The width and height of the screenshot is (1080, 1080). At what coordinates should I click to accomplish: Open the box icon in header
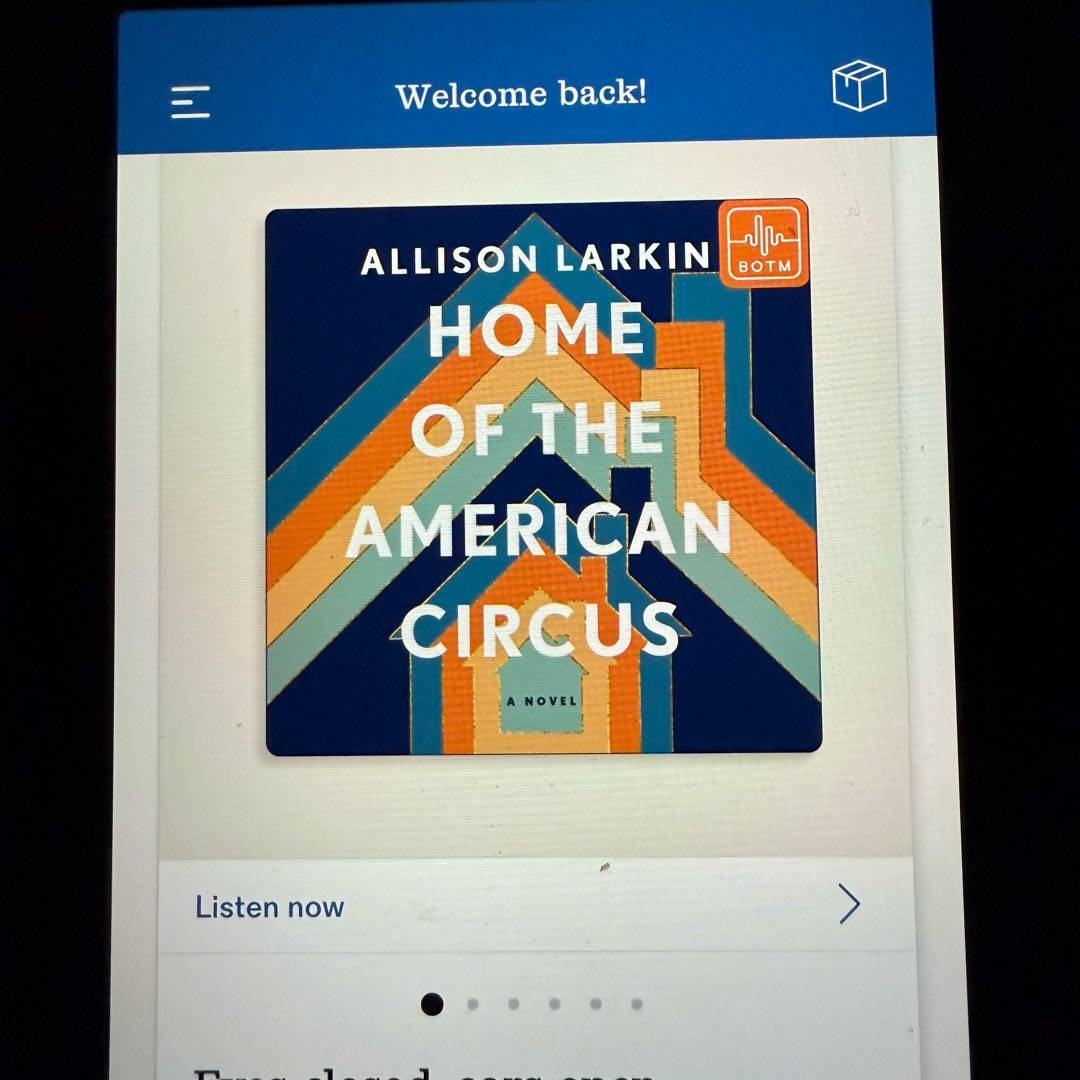coord(859,86)
